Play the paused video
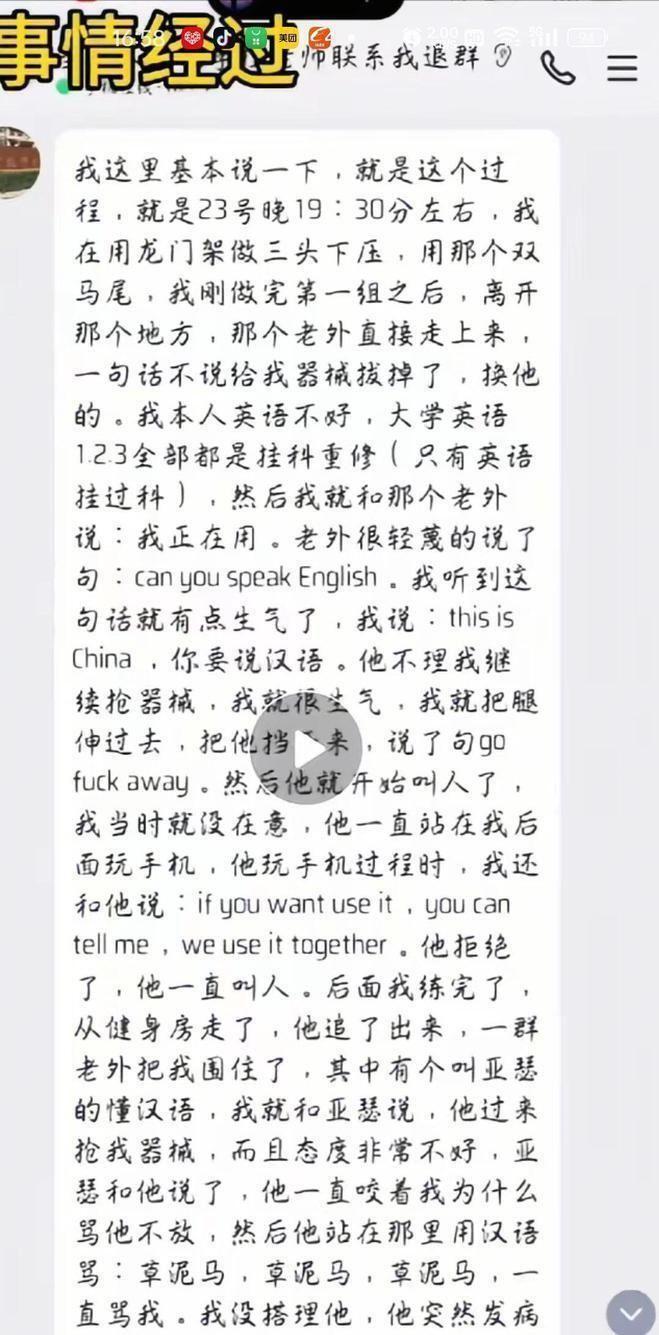This screenshot has height=1335, width=659. pos(306,748)
